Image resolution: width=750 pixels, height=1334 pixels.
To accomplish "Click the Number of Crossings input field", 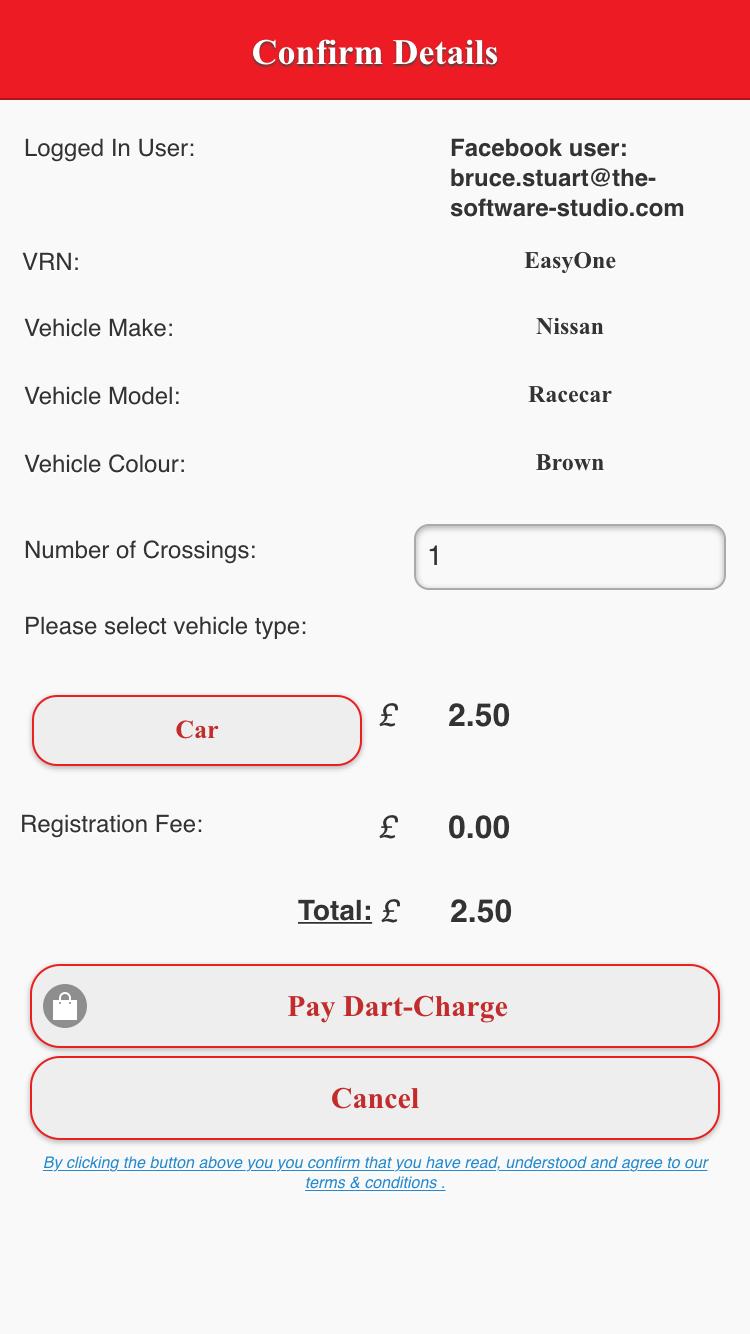I will coord(569,557).
